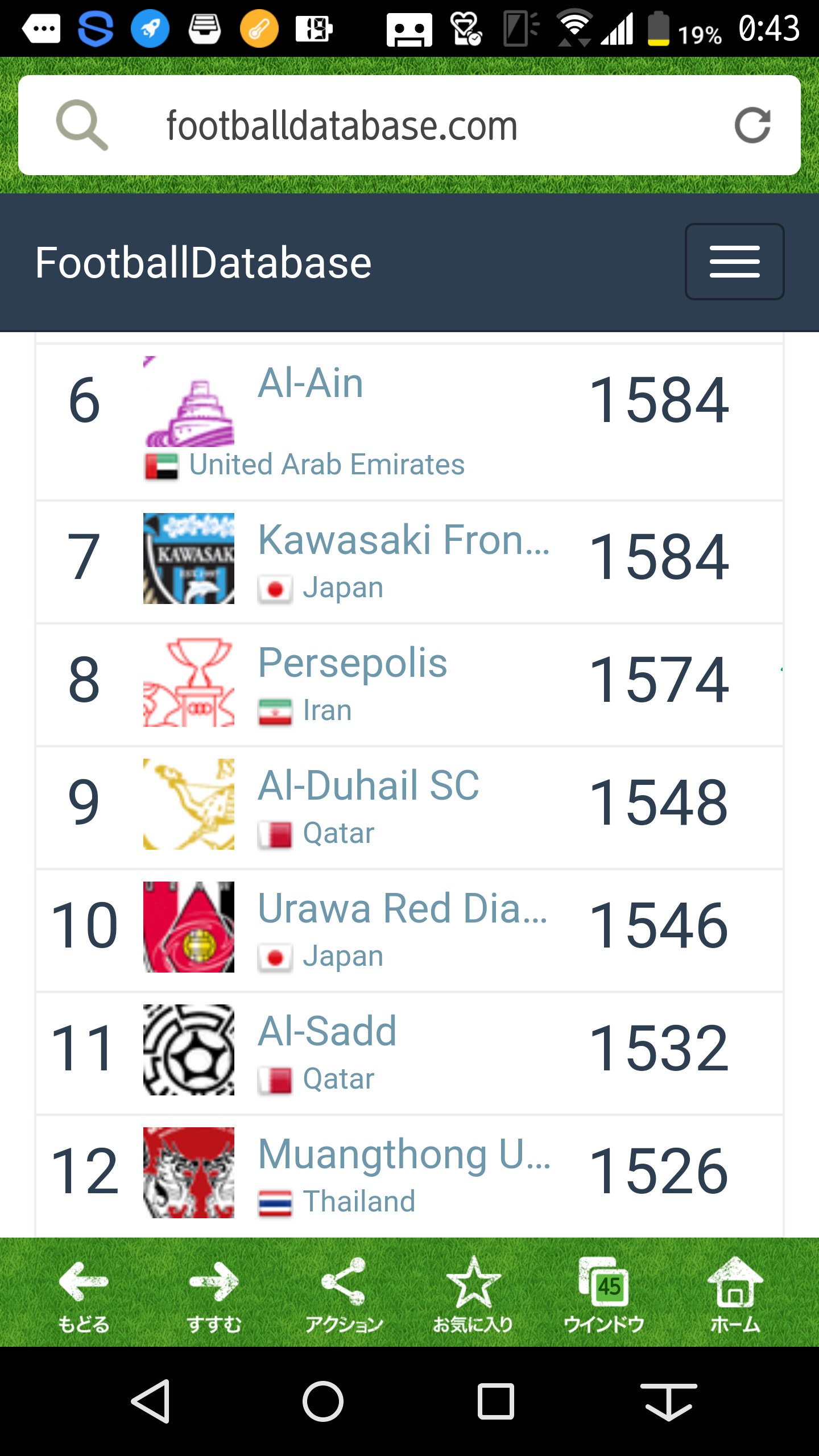This screenshot has width=819, height=1456.
Task: Open the hamburger menu
Action: 734,262
